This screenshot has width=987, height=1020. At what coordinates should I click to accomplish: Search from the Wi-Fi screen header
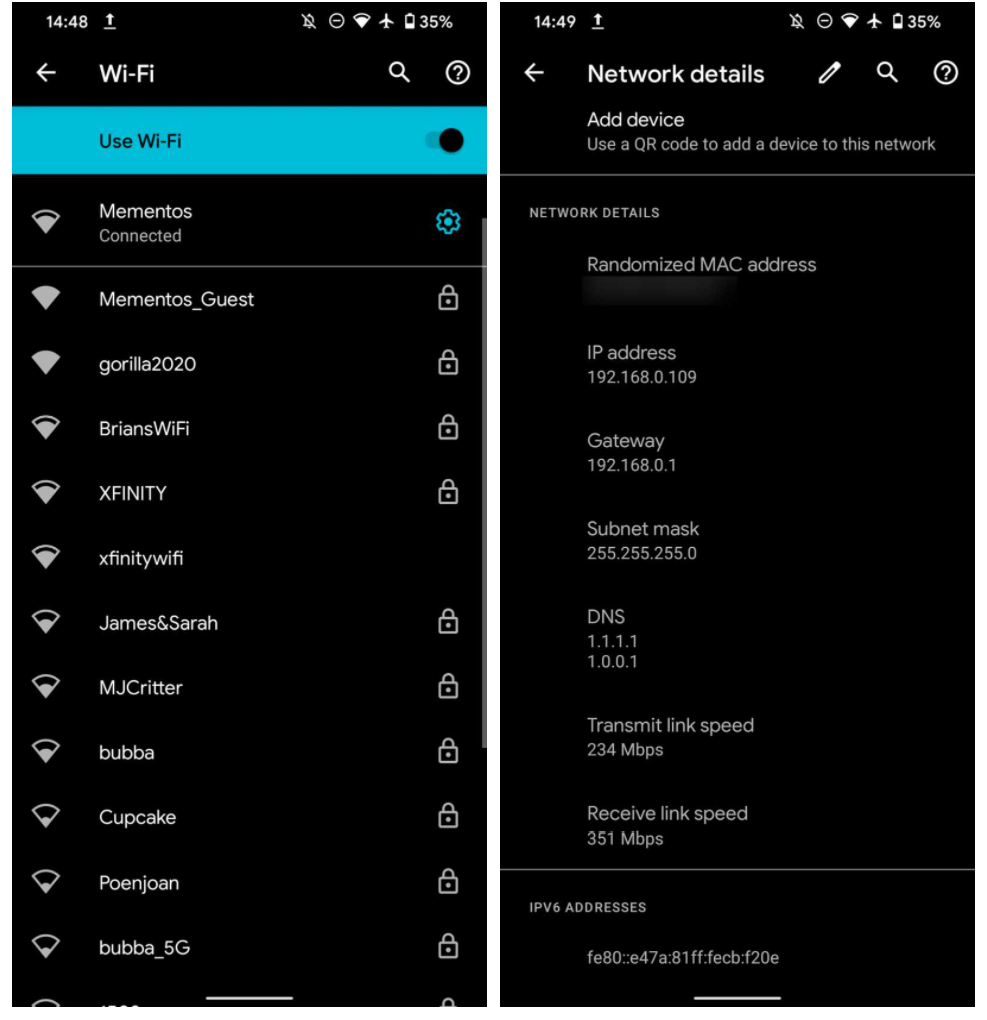coord(399,73)
